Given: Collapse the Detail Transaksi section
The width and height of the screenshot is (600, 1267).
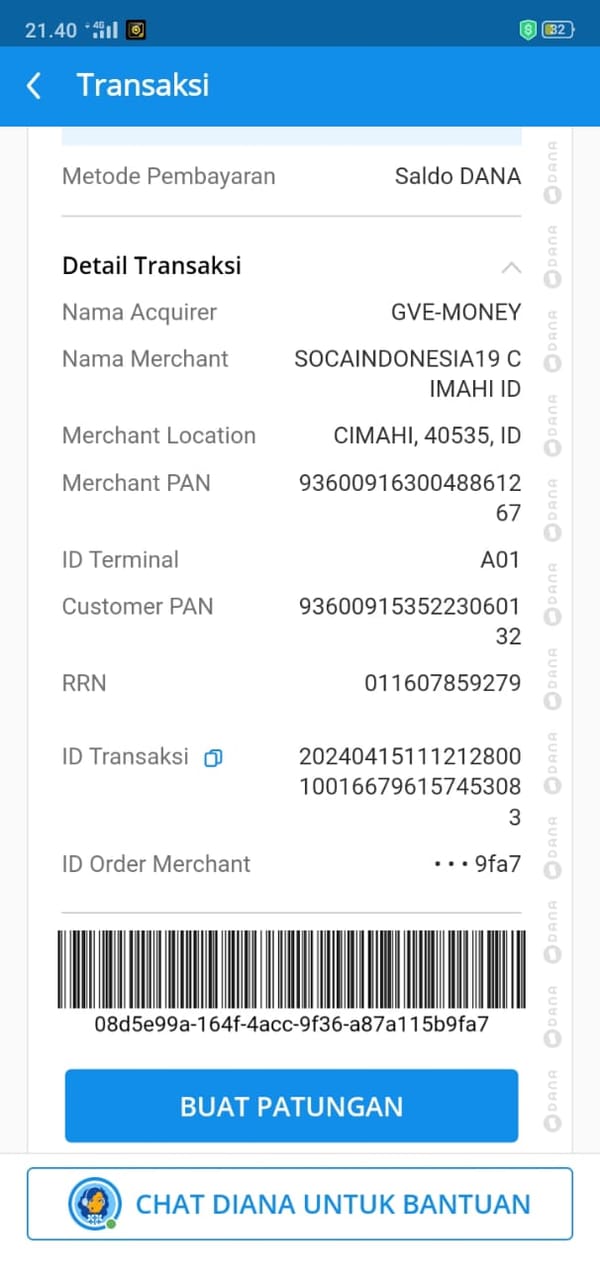Looking at the screenshot, I should coord(510,267).
